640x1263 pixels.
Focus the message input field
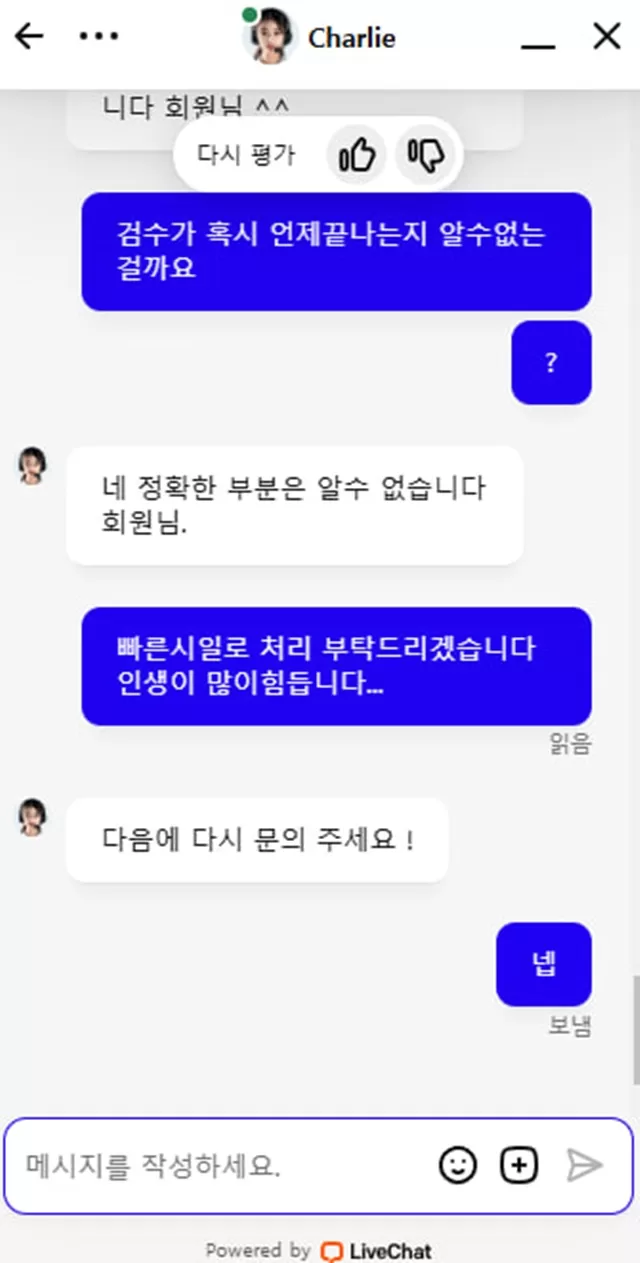[x=225, y=1165]
